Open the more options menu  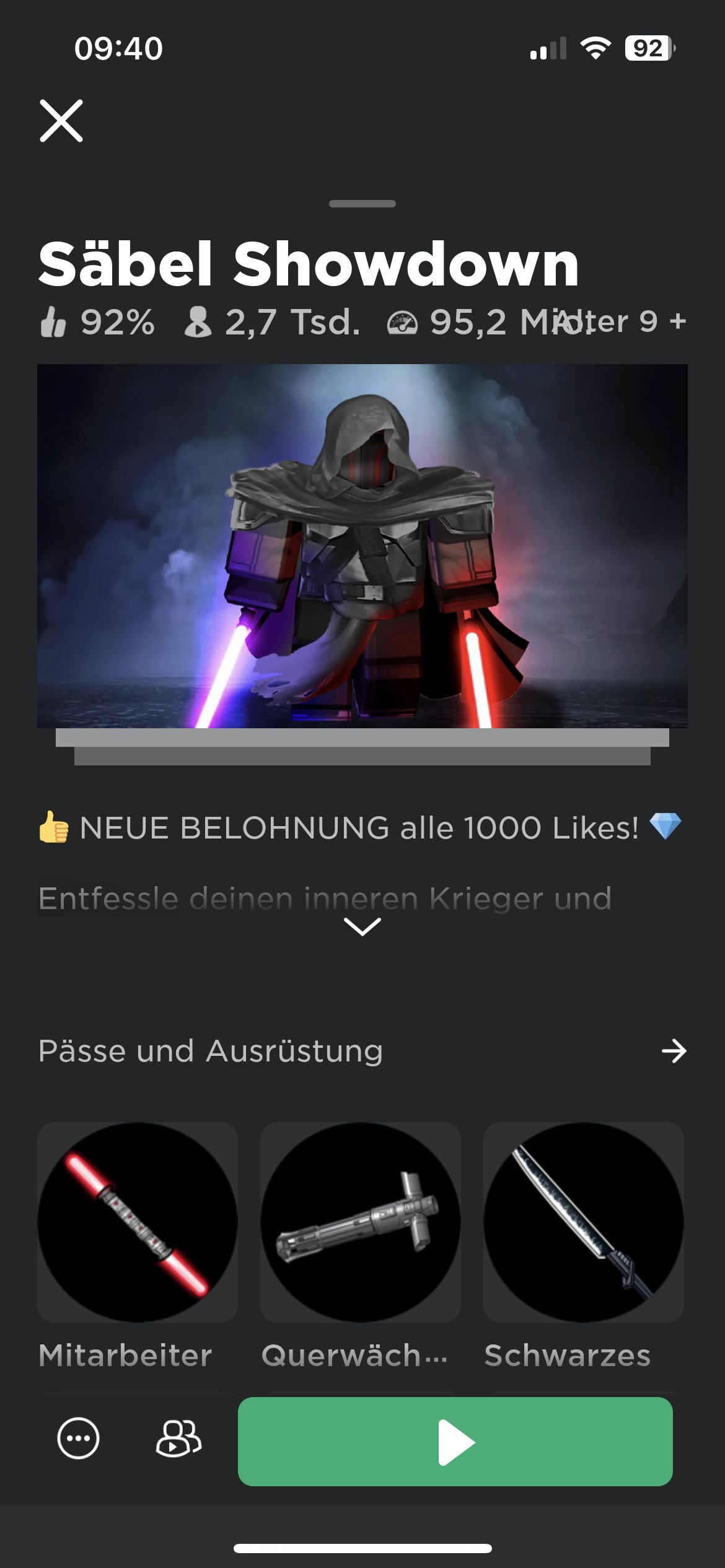coord(78,1438)
